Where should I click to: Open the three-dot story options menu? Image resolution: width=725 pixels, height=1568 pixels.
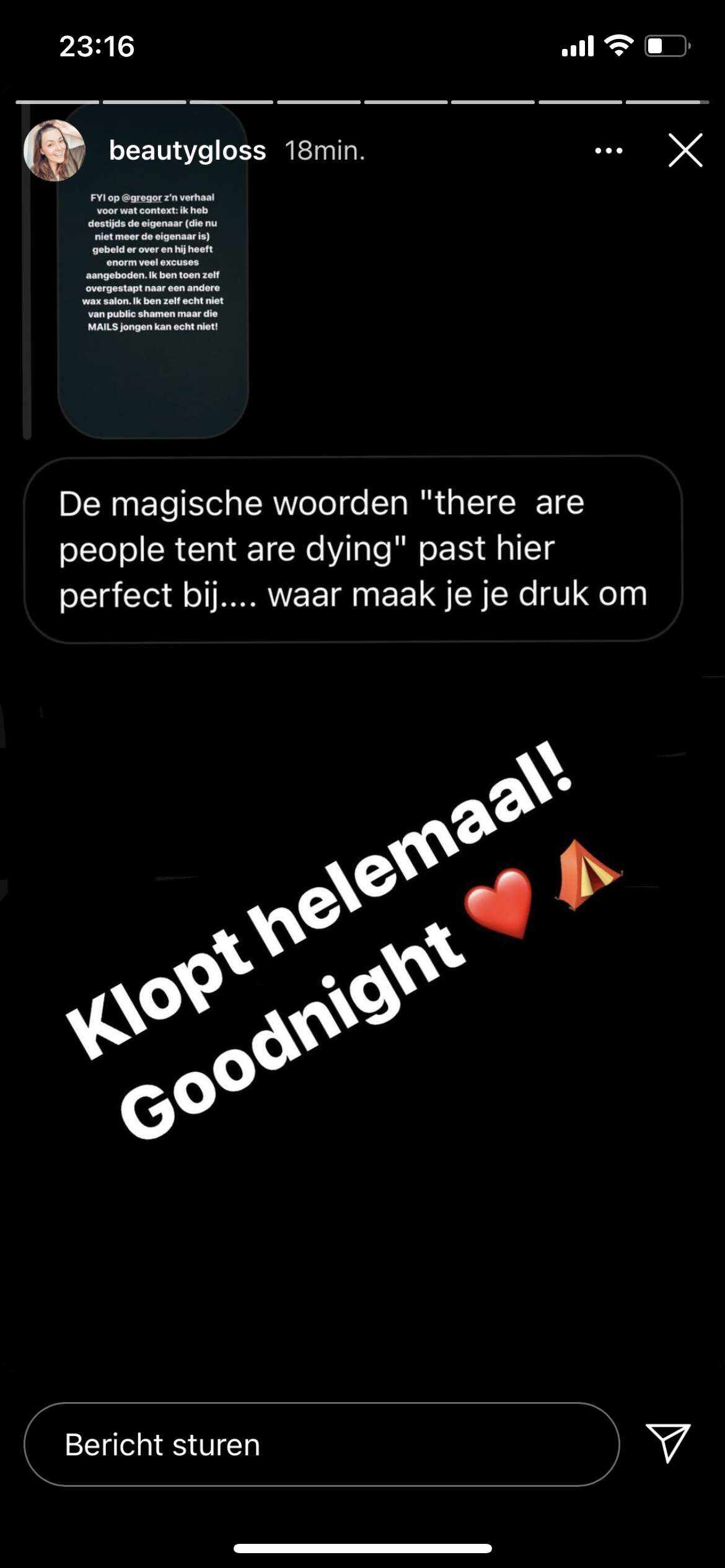(609, 150)
